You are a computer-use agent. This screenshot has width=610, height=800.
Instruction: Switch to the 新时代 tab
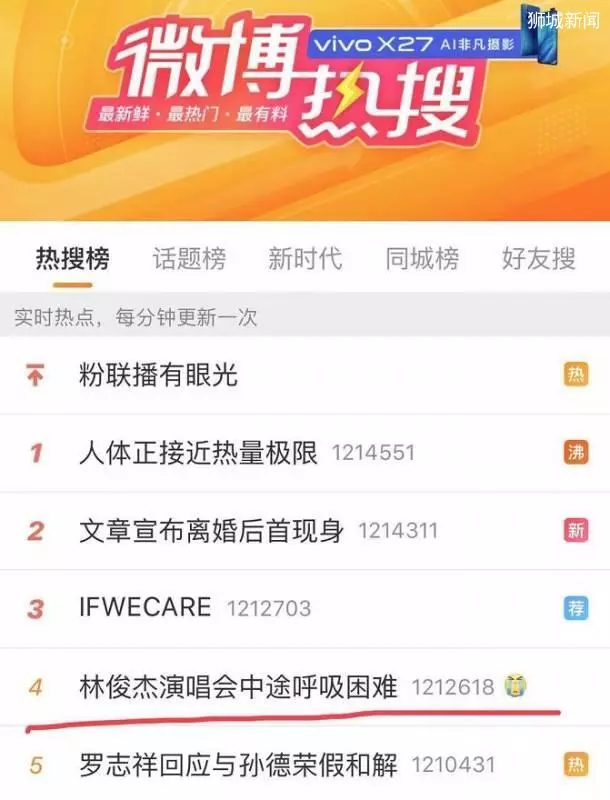point(305,260)
